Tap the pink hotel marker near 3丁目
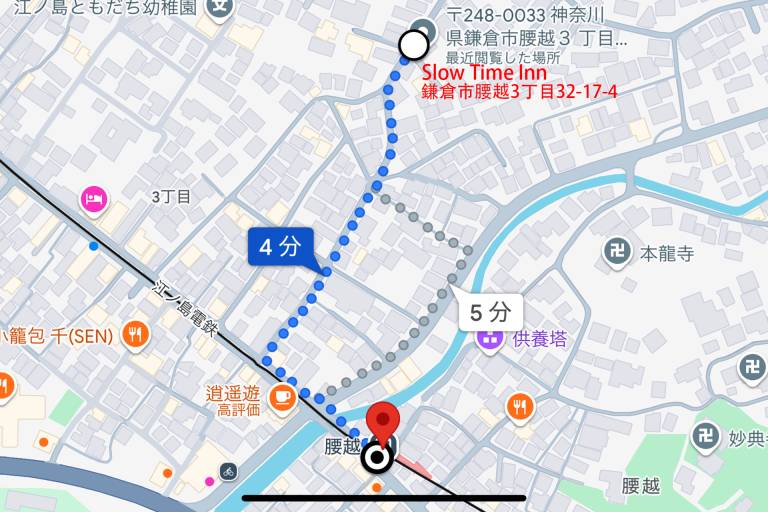This screenshot has width=768, height=512. (94, 199)
